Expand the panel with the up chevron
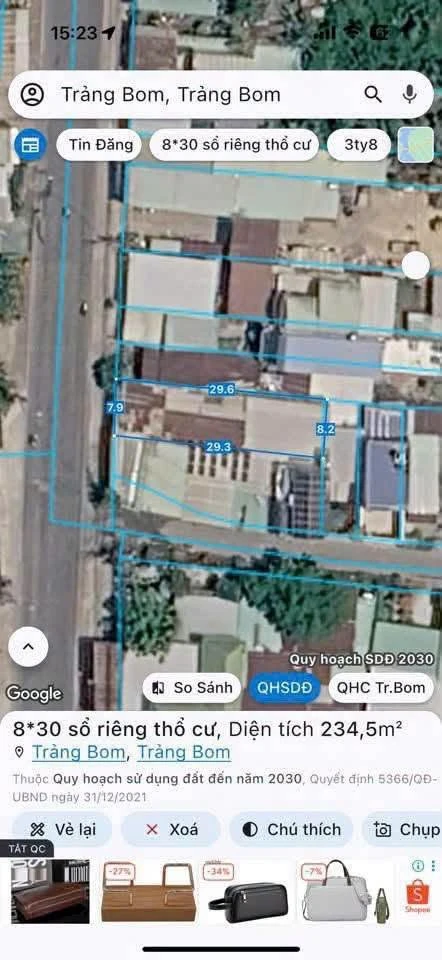This screenshot has height=960, width=442. [x=28, y=647]
